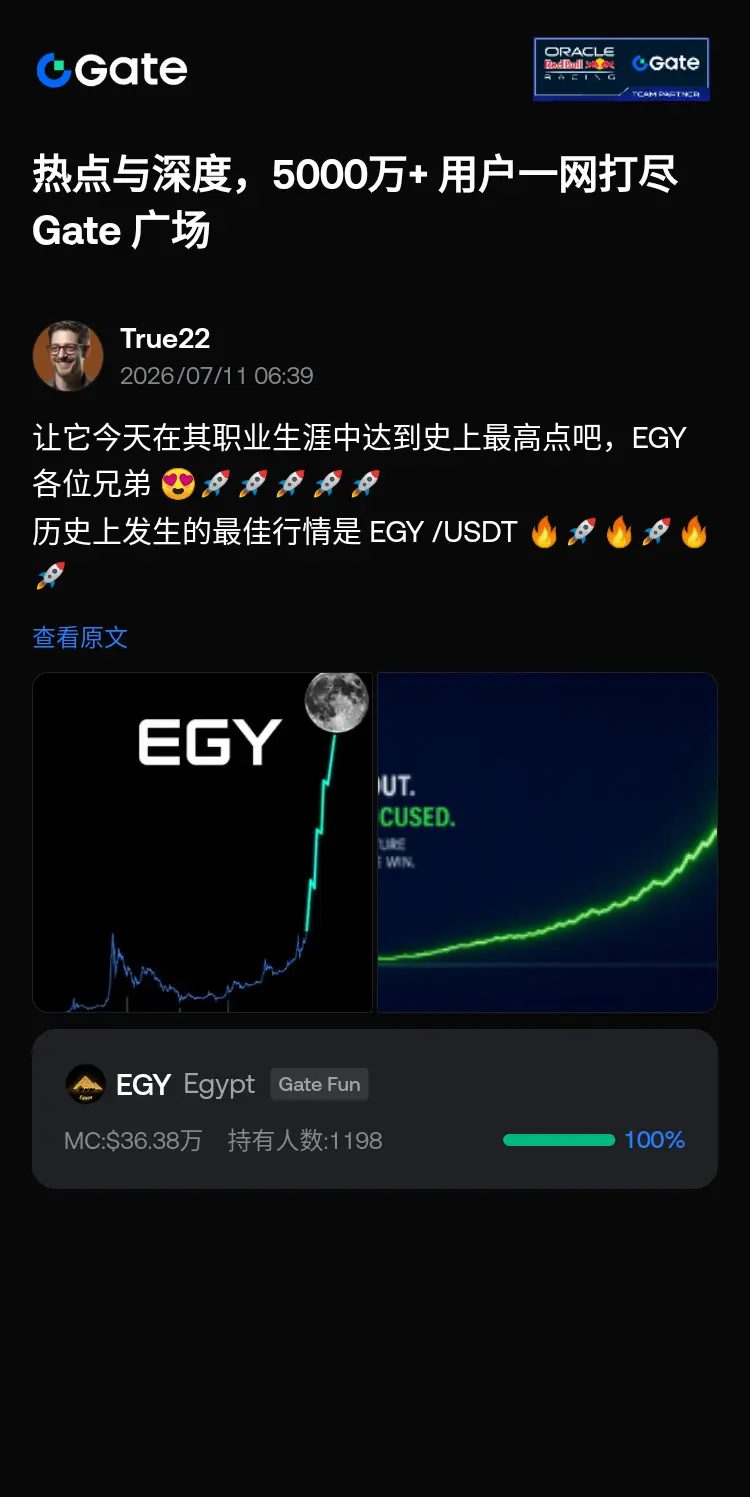Screen dimensions: 750x1497
Task: Open the True22 username link
Action: (165, 339)
